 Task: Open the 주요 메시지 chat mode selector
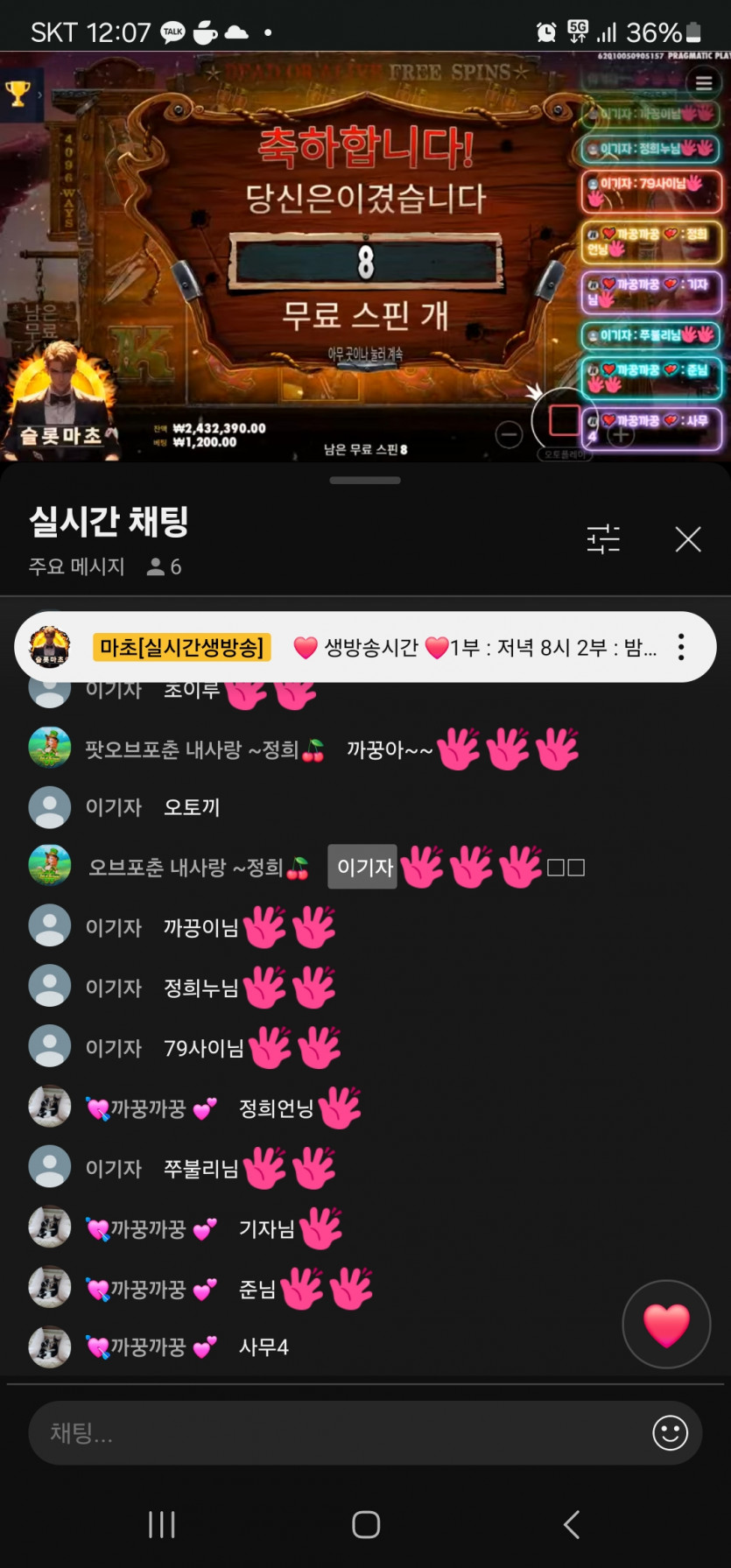point(77,566)
